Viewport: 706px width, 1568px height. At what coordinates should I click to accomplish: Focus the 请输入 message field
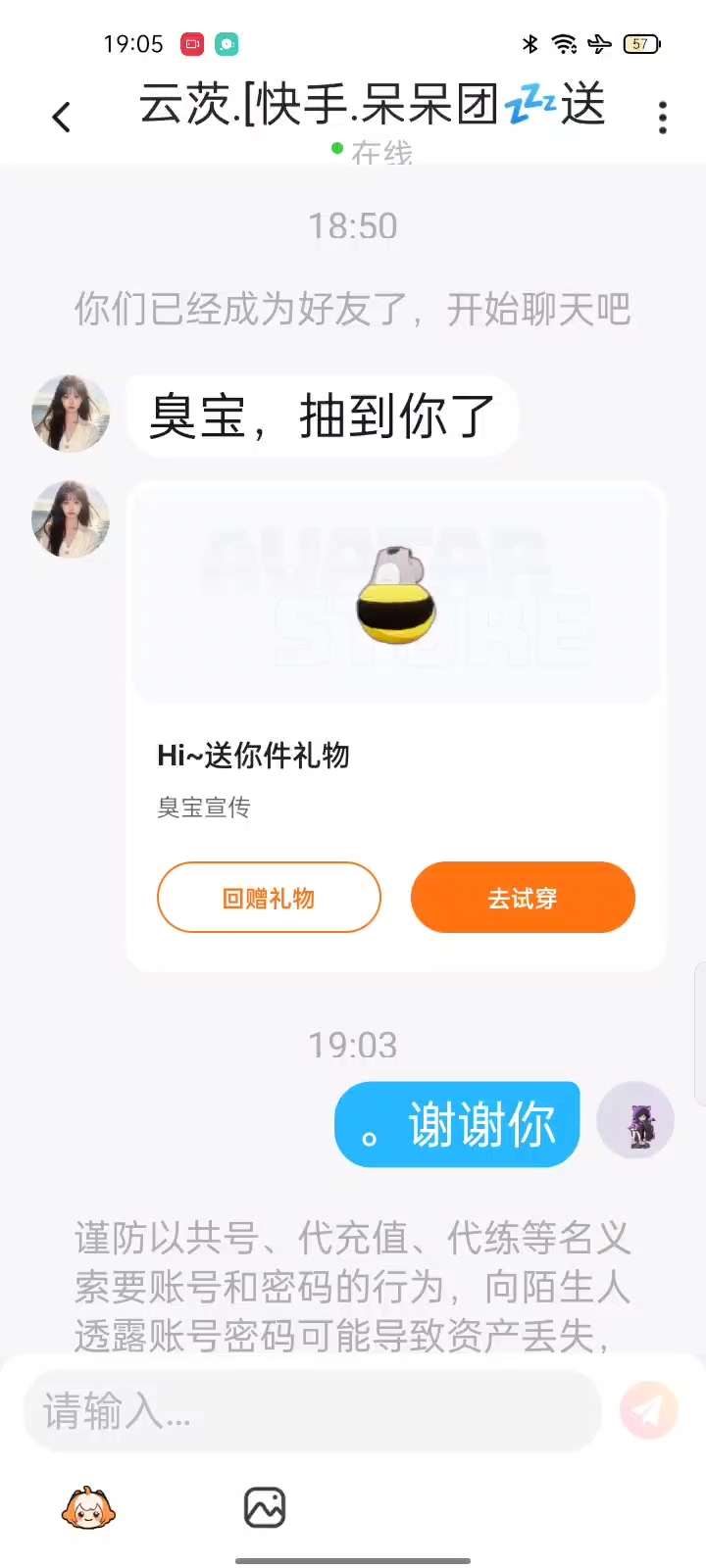click(x=312, y=1411)
